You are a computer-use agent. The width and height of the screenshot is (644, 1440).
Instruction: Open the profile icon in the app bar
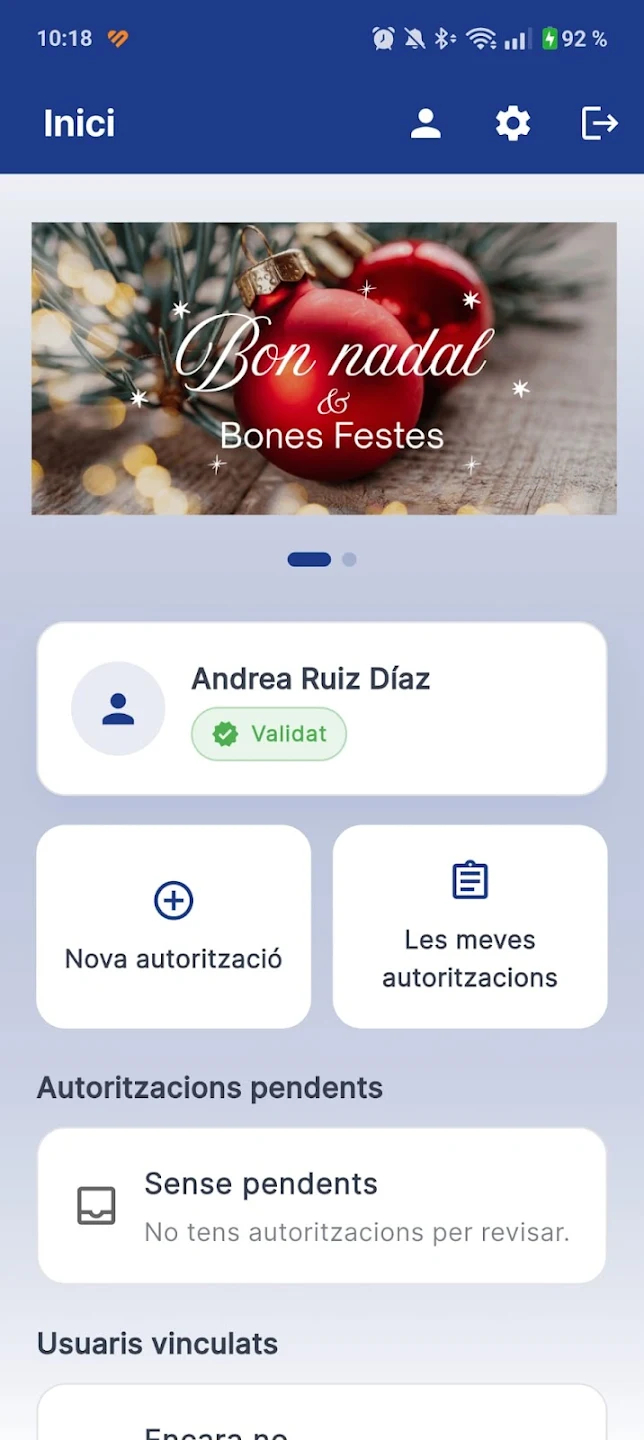[x=426, y=124]
